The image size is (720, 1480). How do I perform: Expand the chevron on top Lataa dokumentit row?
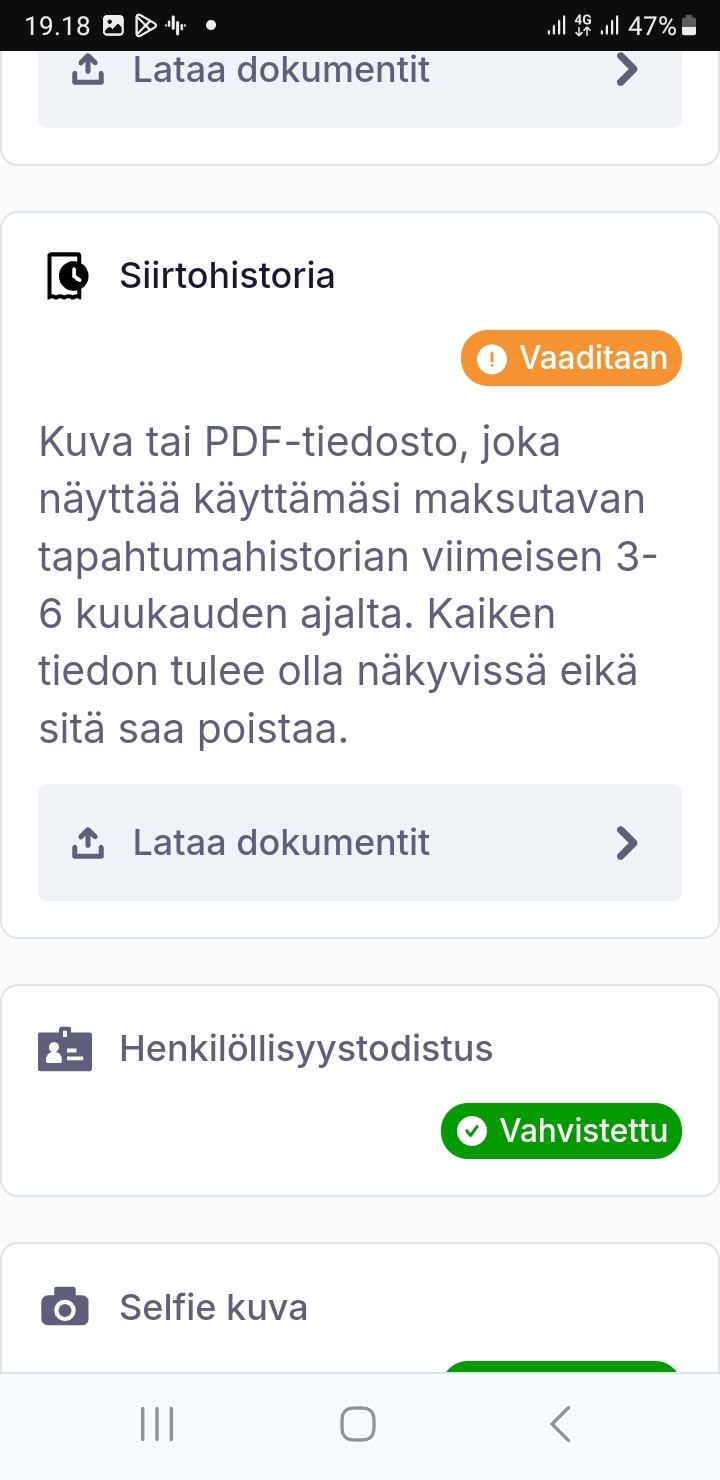click(627, 69)
